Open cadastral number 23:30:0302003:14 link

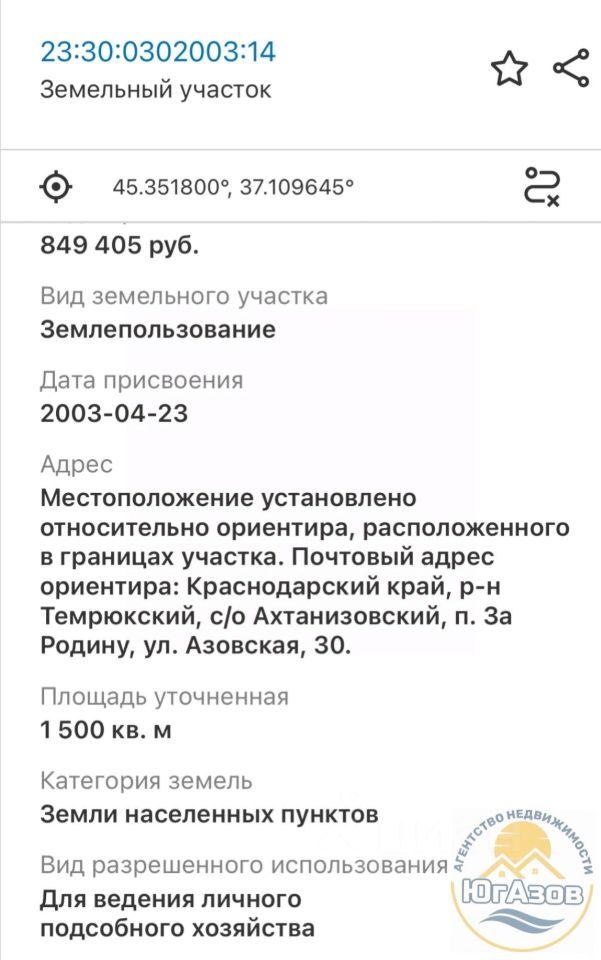(x=158, y=52)
